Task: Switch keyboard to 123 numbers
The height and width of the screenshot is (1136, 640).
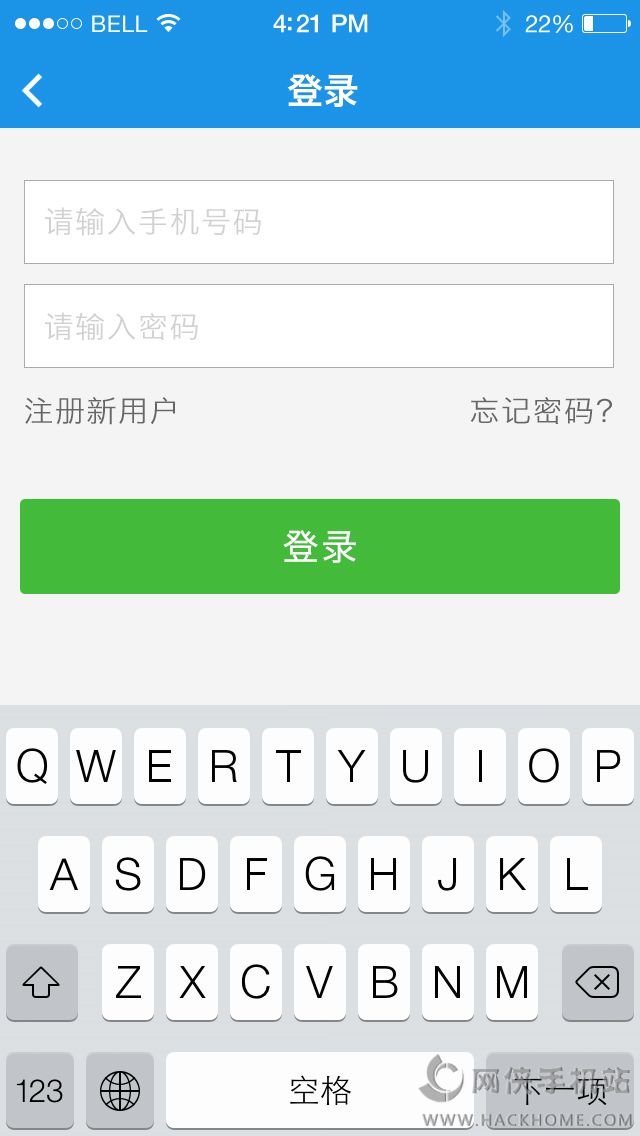Action: point(40,1090)
